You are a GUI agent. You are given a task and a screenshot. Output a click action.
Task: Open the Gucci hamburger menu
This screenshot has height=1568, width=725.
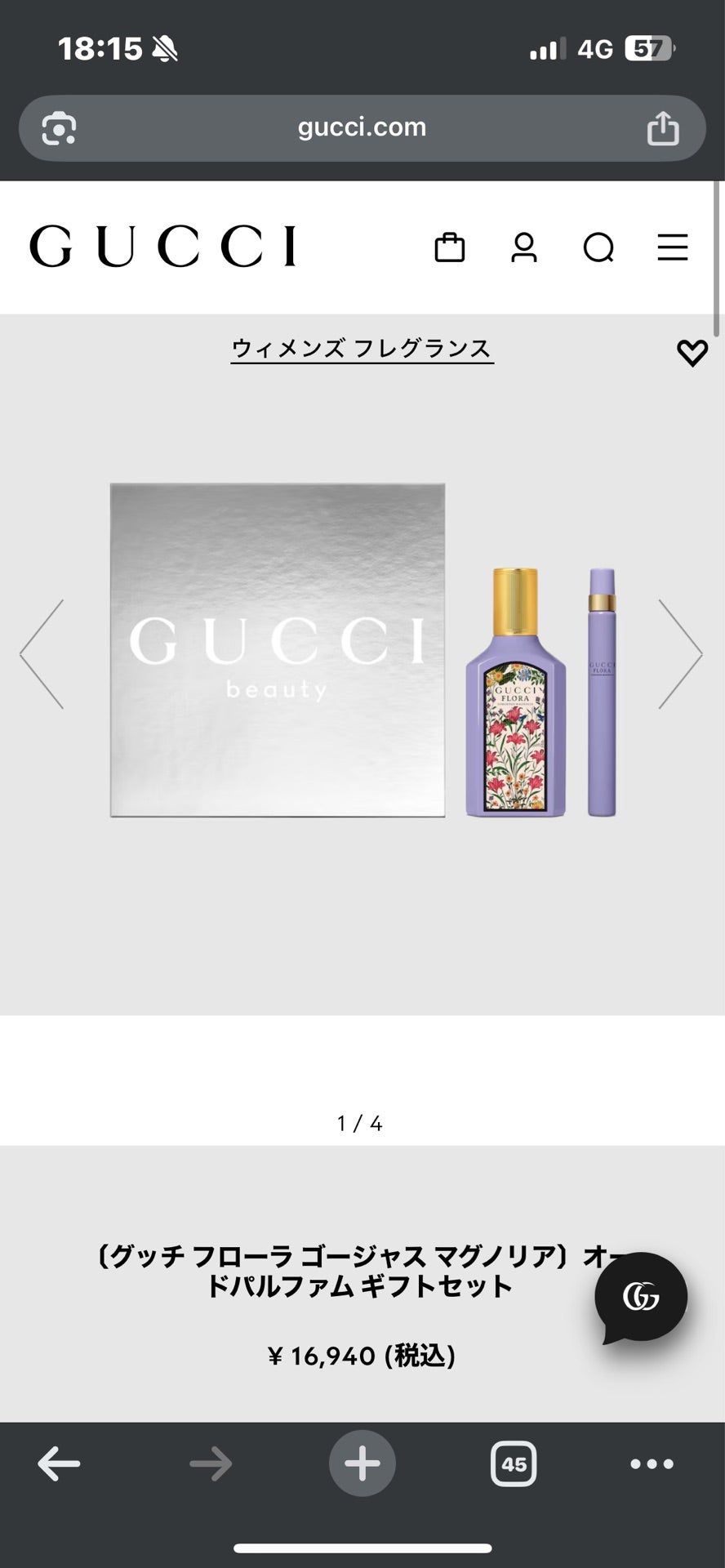pos(673,247)
